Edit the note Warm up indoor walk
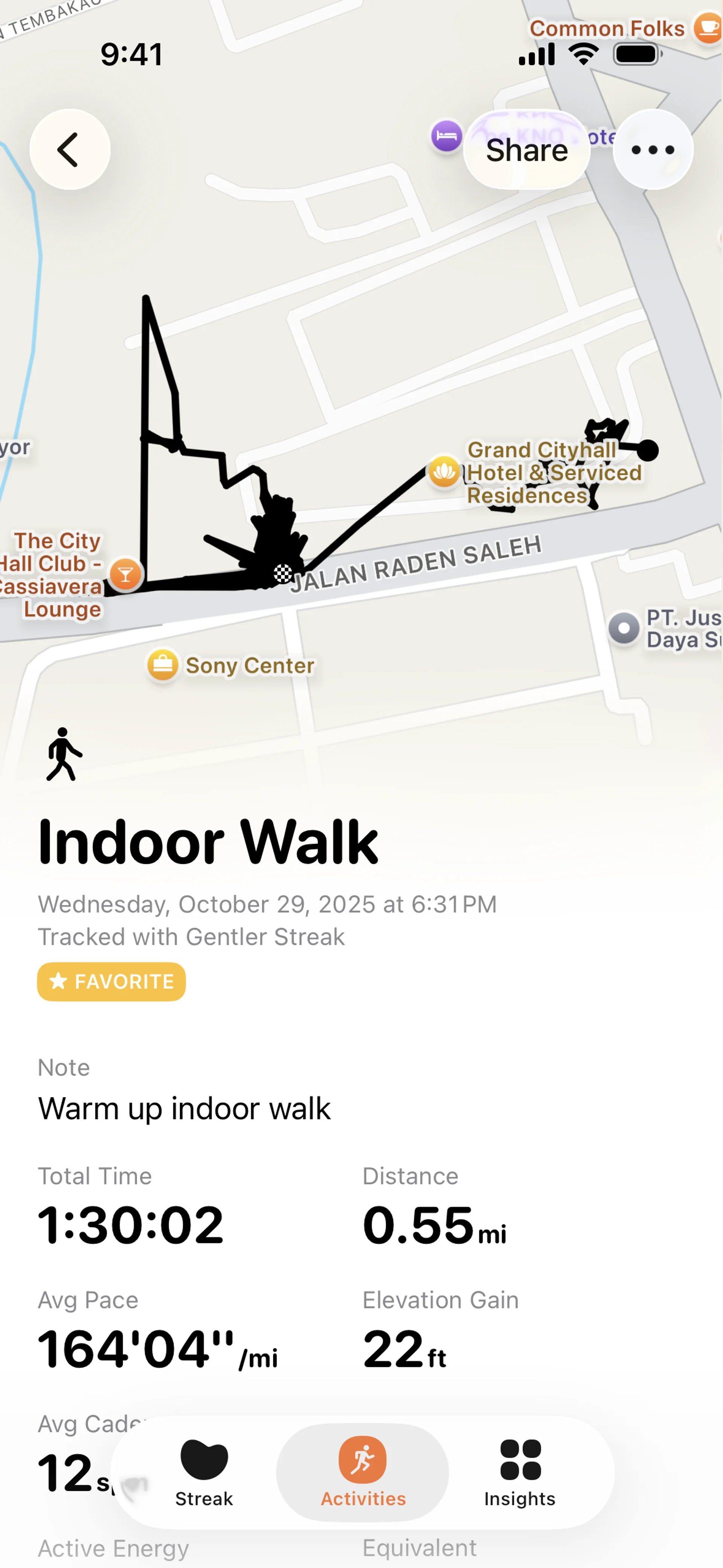 (x=184, y=1108)
